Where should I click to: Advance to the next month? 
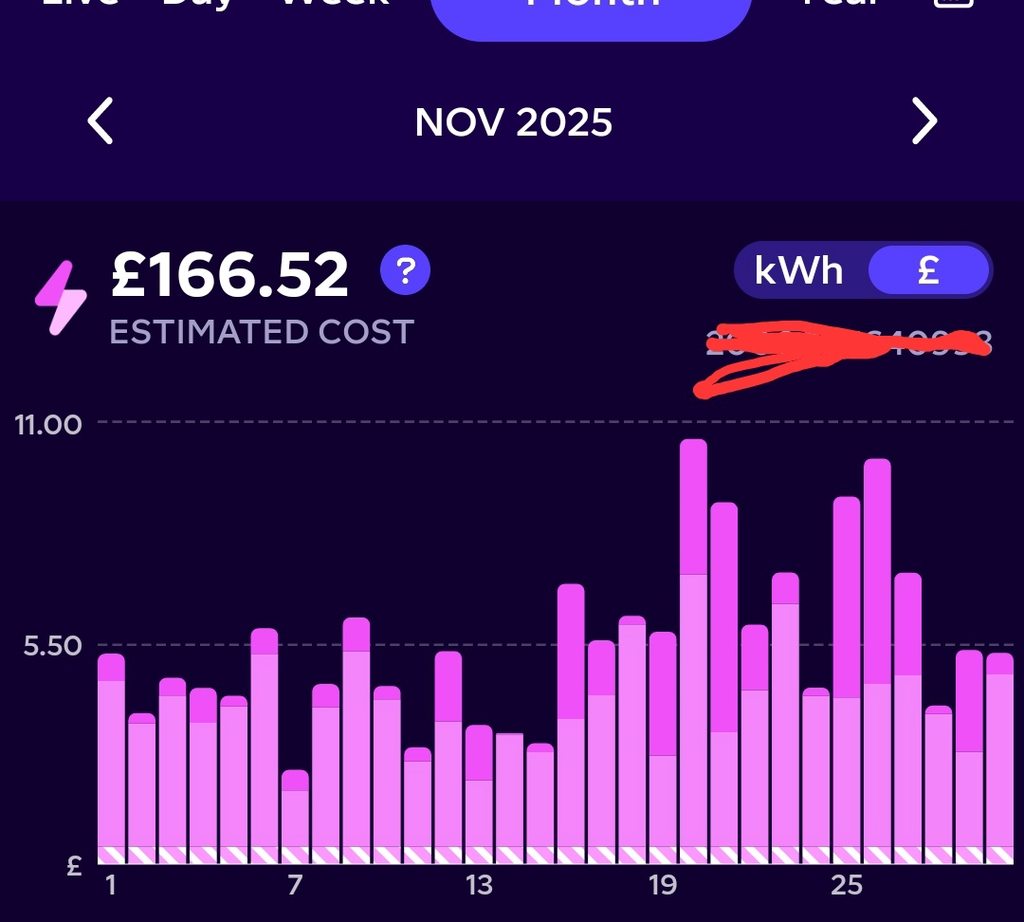tap(924, 122)
